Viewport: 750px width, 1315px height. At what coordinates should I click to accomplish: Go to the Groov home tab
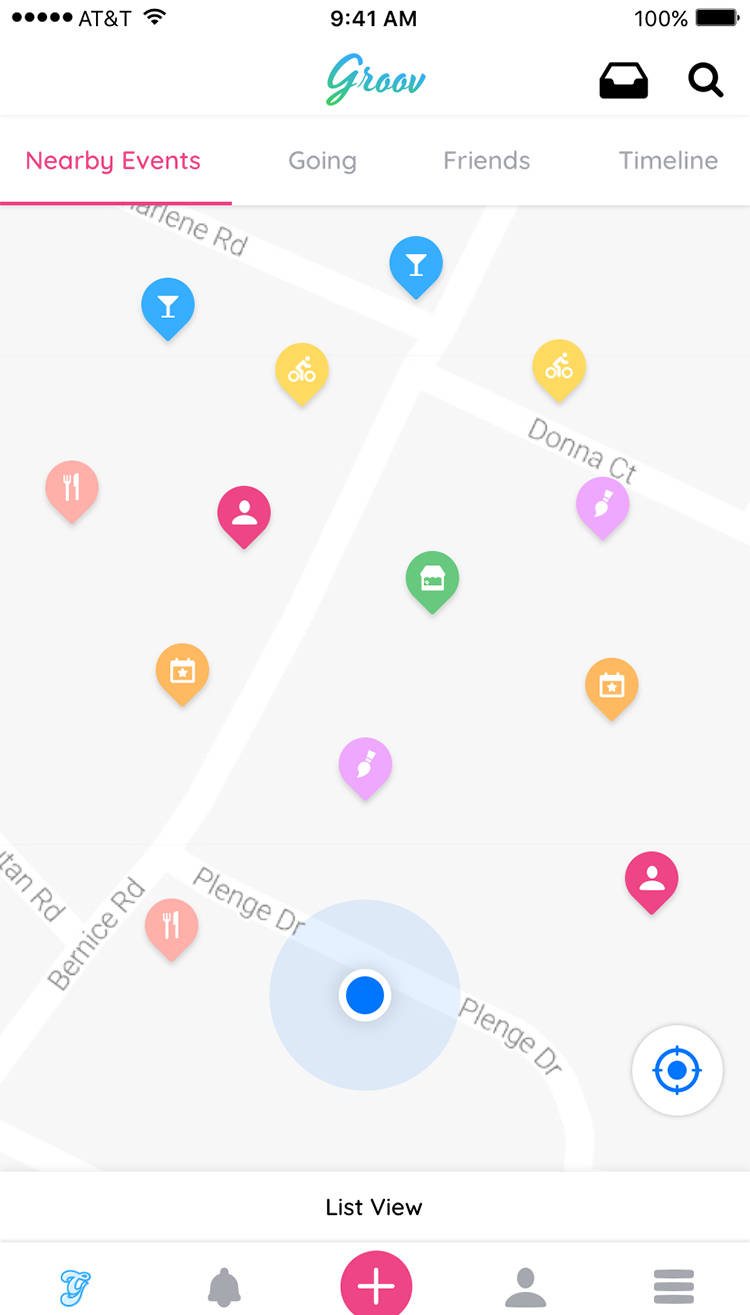click(x=75, y=1286)
